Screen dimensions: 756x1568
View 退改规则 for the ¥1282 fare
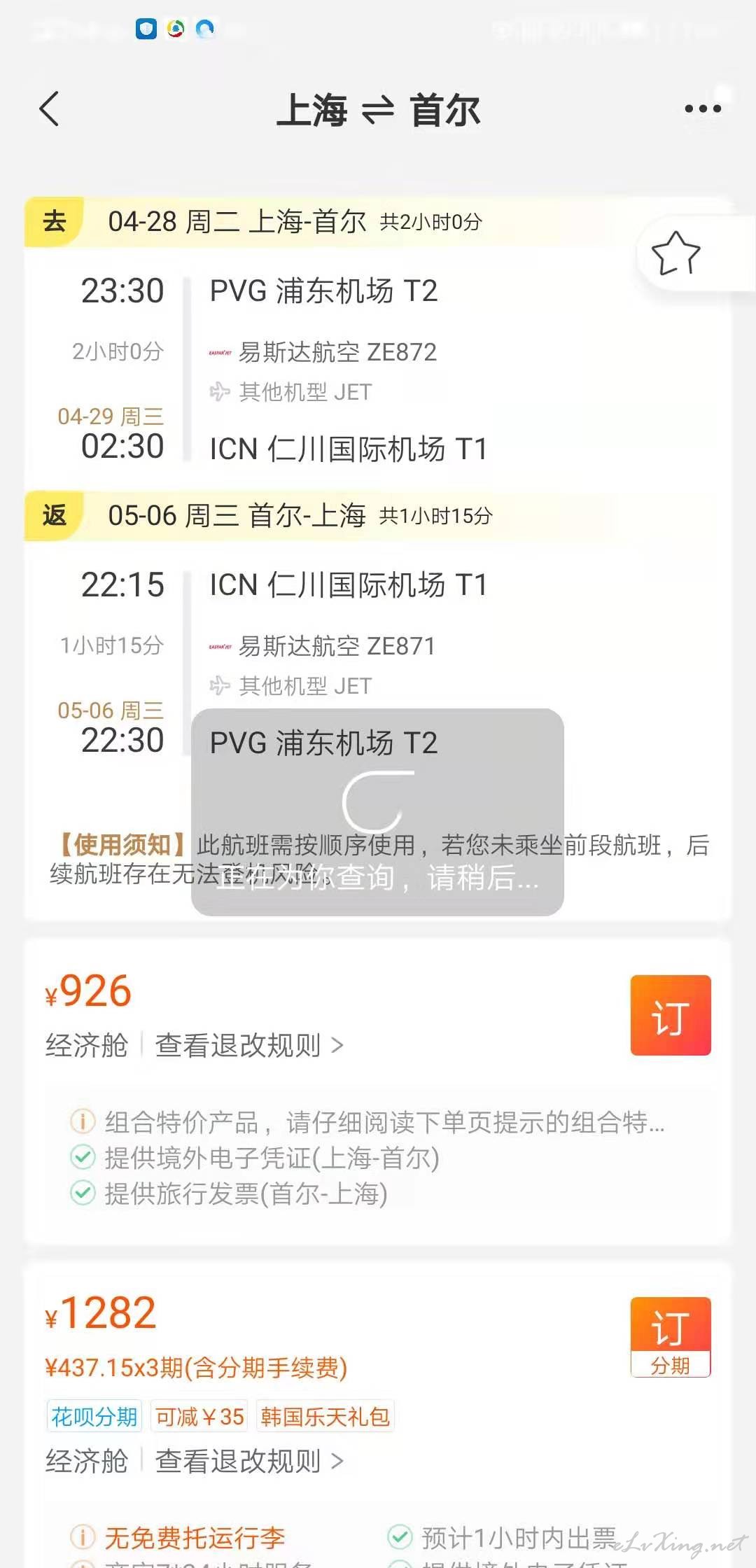click(x=249, y=1461)
